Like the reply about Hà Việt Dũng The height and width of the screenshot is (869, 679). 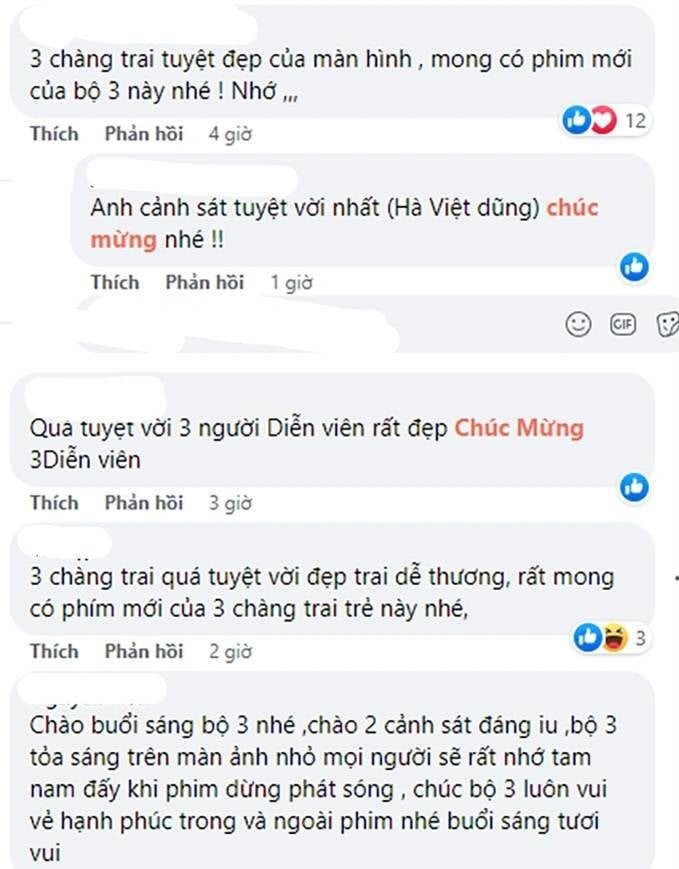(x=114, y=282)
